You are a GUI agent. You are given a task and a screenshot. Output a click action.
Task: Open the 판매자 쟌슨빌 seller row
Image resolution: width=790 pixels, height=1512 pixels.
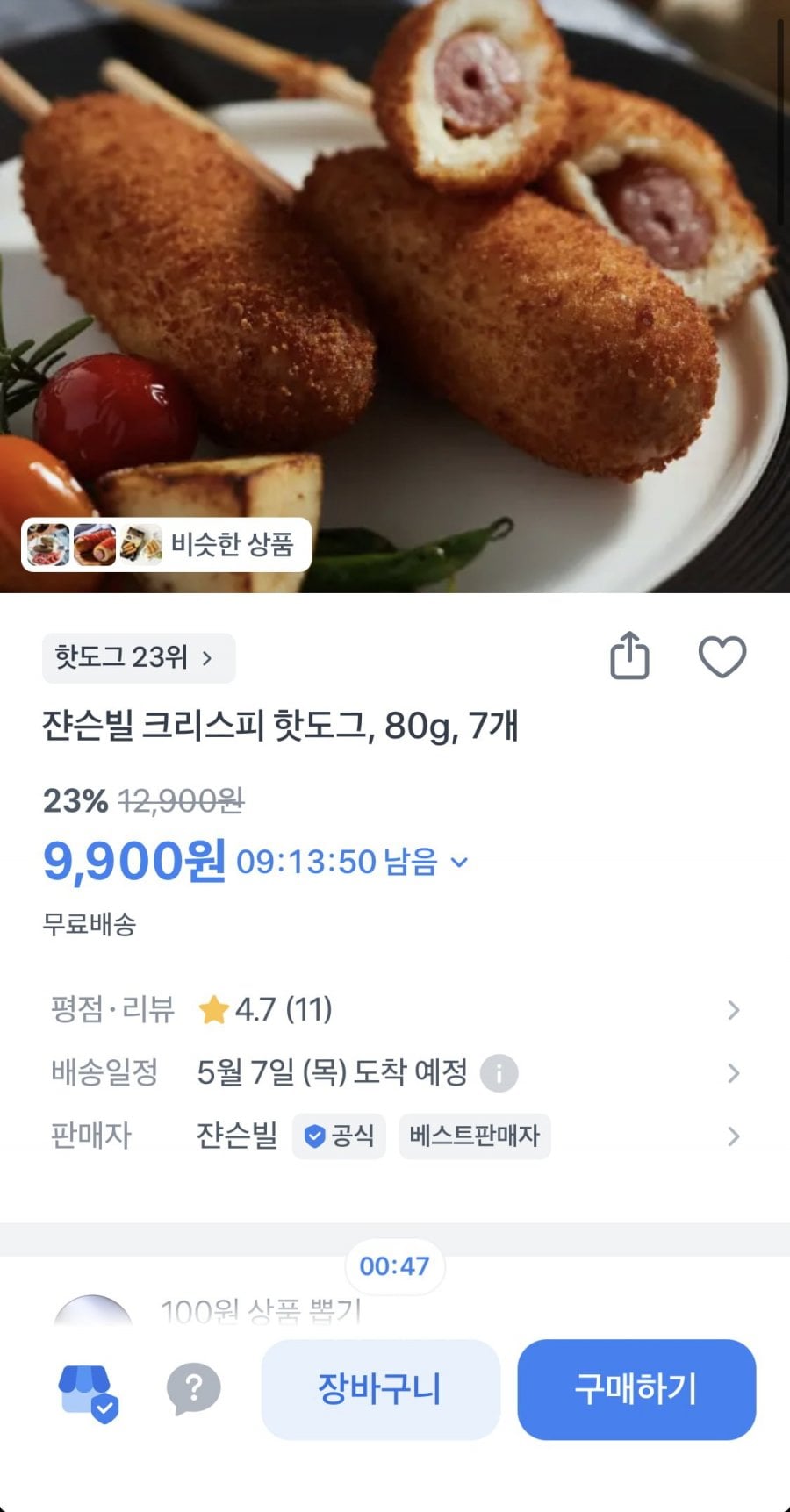395,1136
